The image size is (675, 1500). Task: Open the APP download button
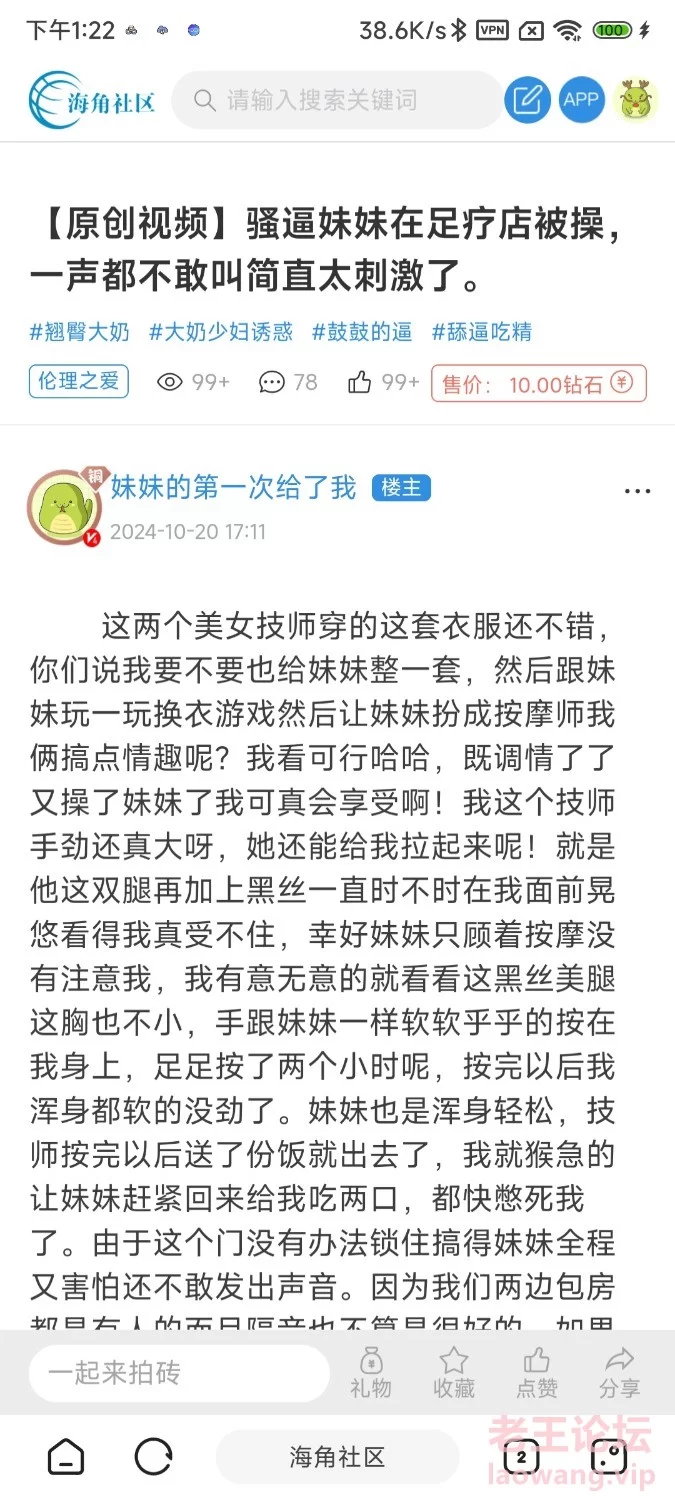tap(581, 100)
